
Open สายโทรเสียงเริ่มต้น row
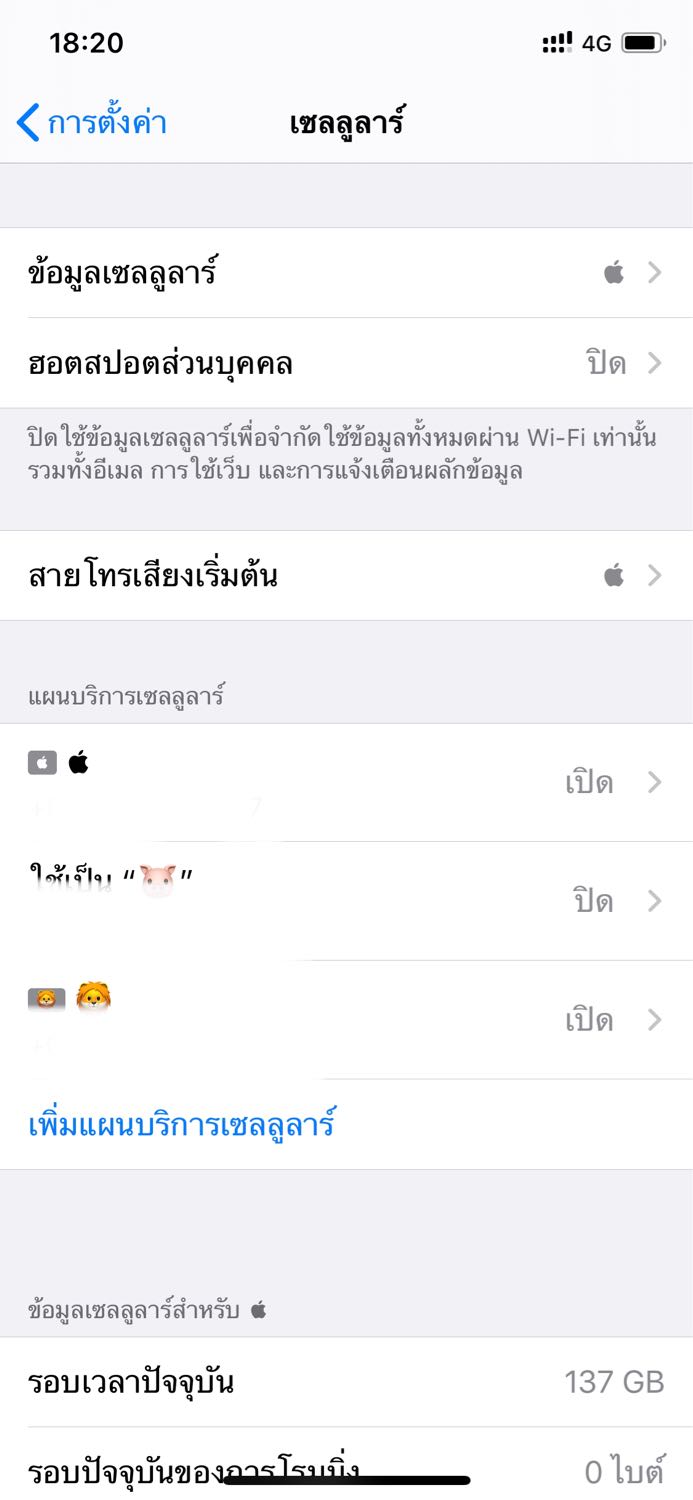346,576
